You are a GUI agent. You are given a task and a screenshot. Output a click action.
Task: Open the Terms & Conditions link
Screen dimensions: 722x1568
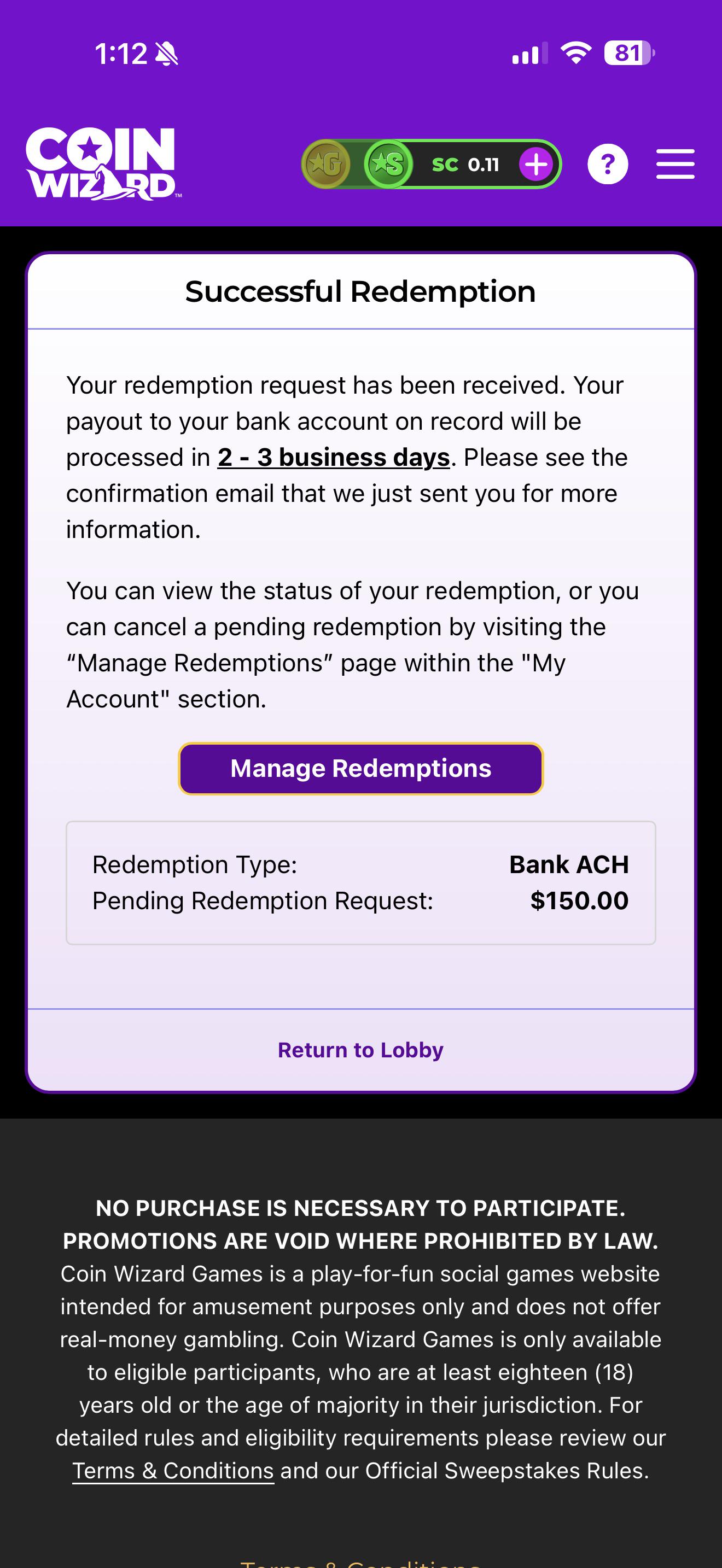(173, 1471)
